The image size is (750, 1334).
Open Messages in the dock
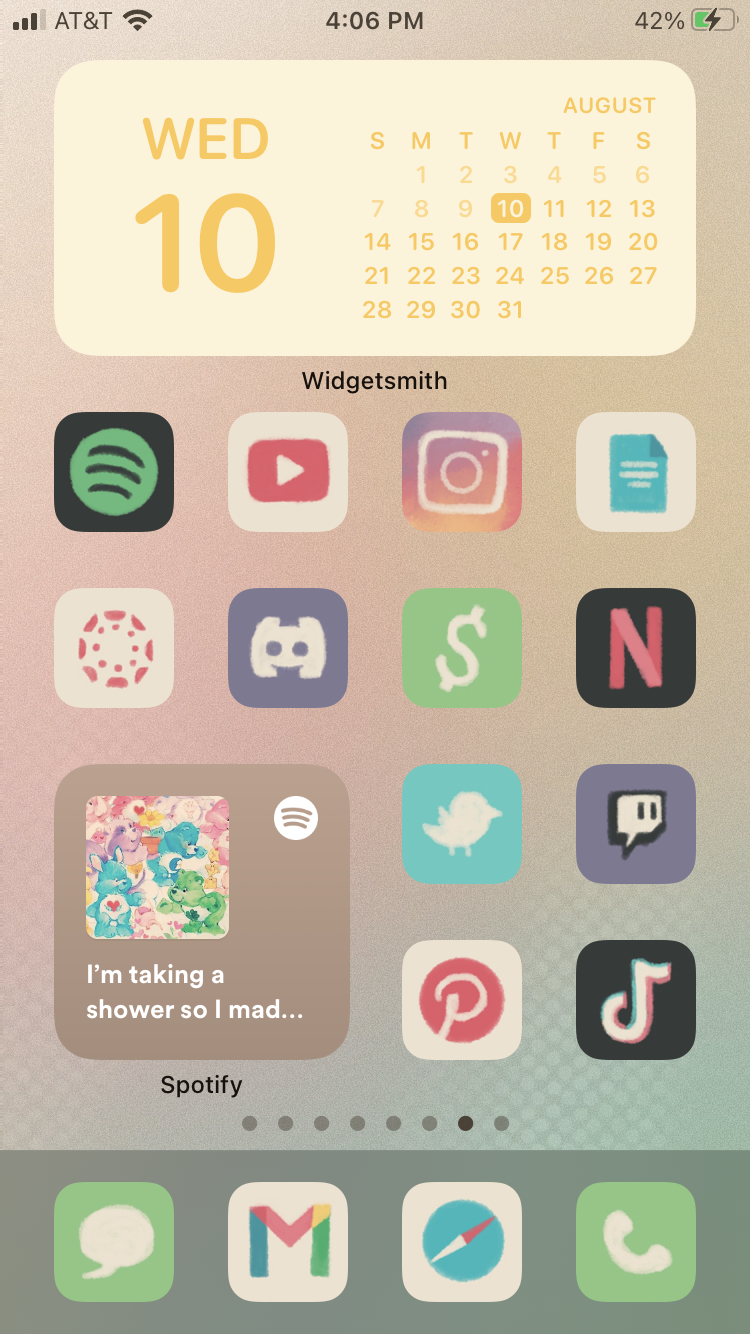click(x=114, y=1241)
